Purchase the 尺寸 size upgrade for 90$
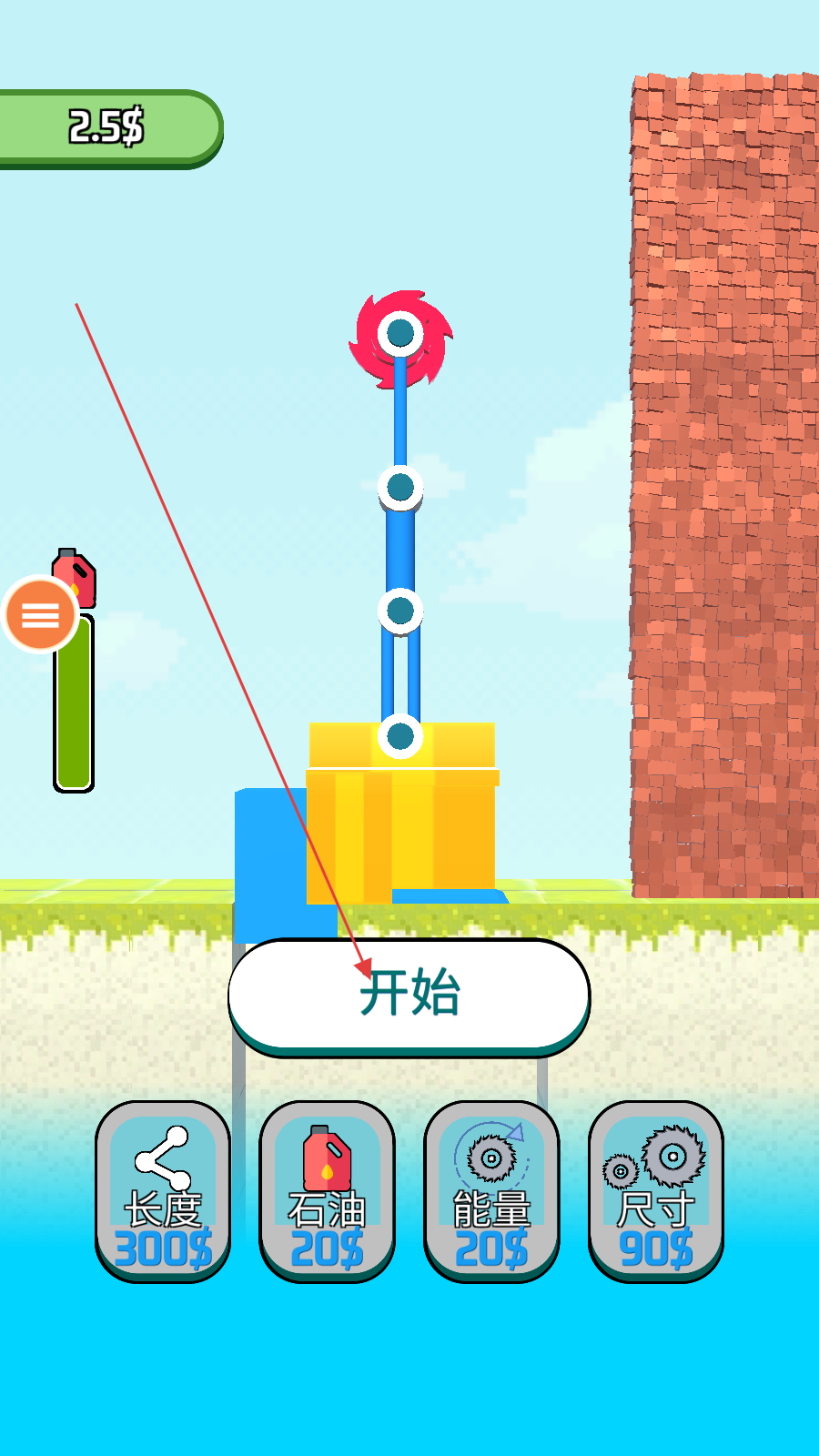Screen dimensions: 819x1456 pyautogui.click(x=655, y=1191)
